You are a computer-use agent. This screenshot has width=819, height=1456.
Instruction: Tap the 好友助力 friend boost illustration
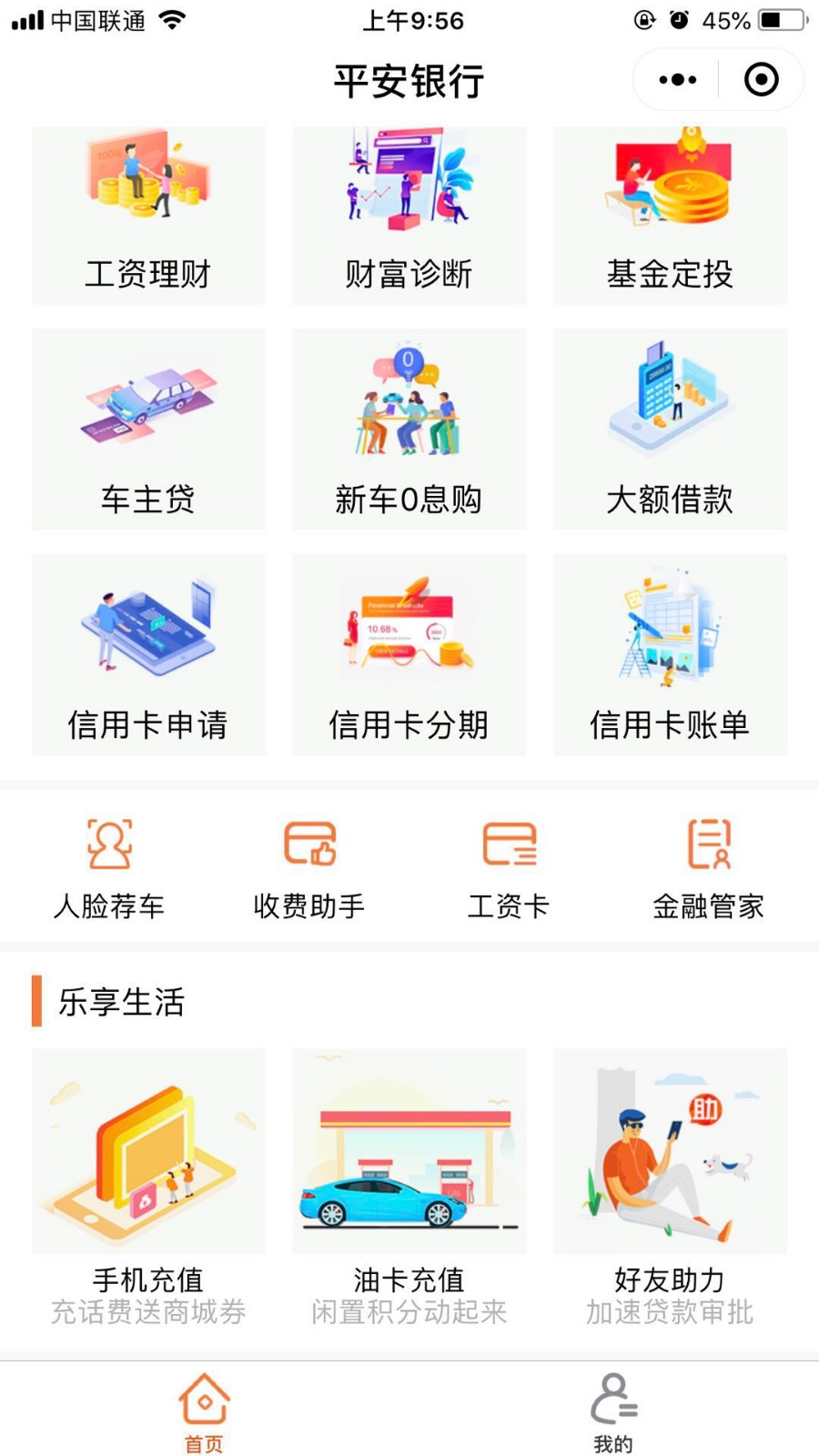[x=669, y=1151]
